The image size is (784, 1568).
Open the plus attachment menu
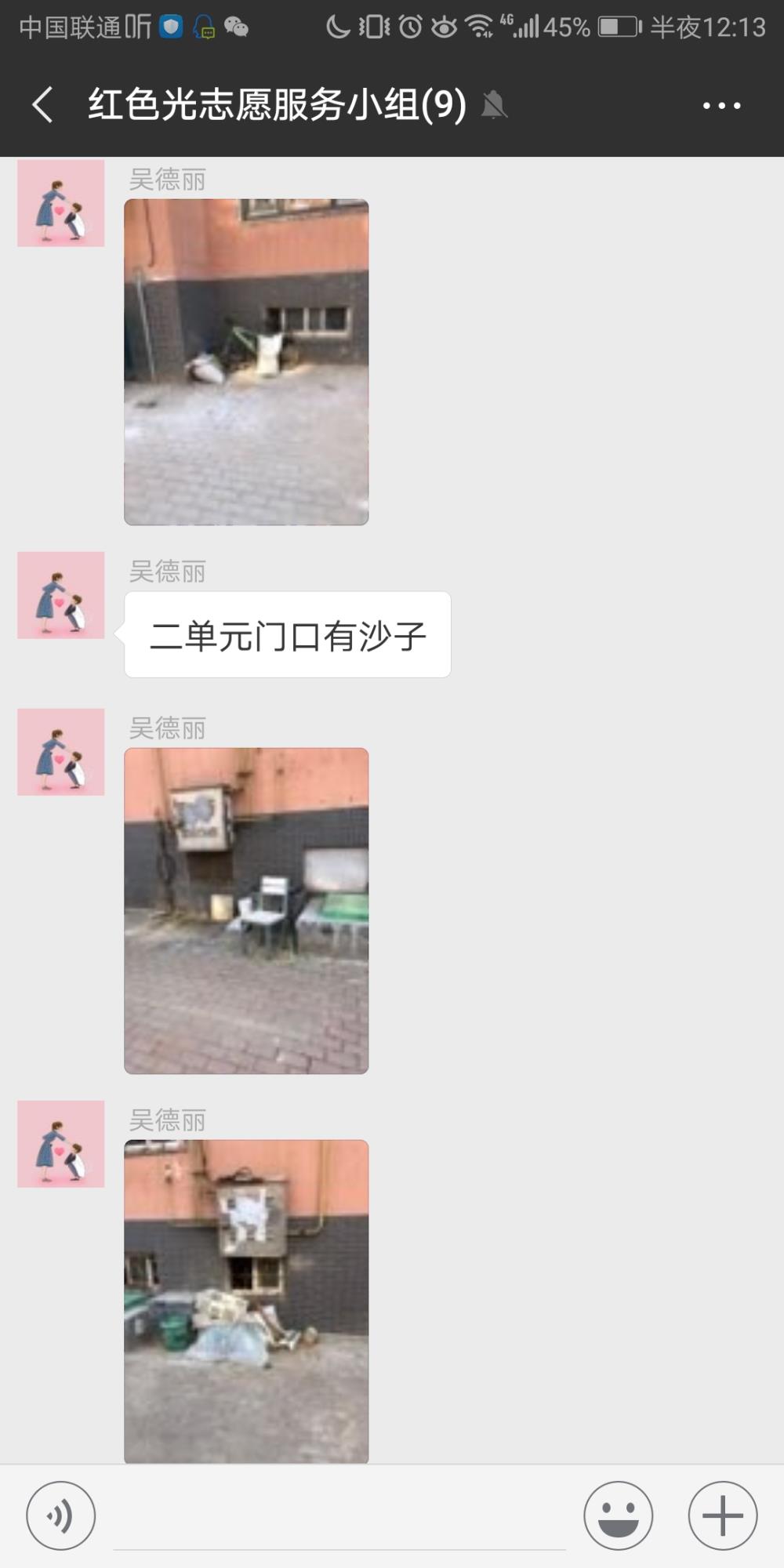click(x=723, y=1515)
